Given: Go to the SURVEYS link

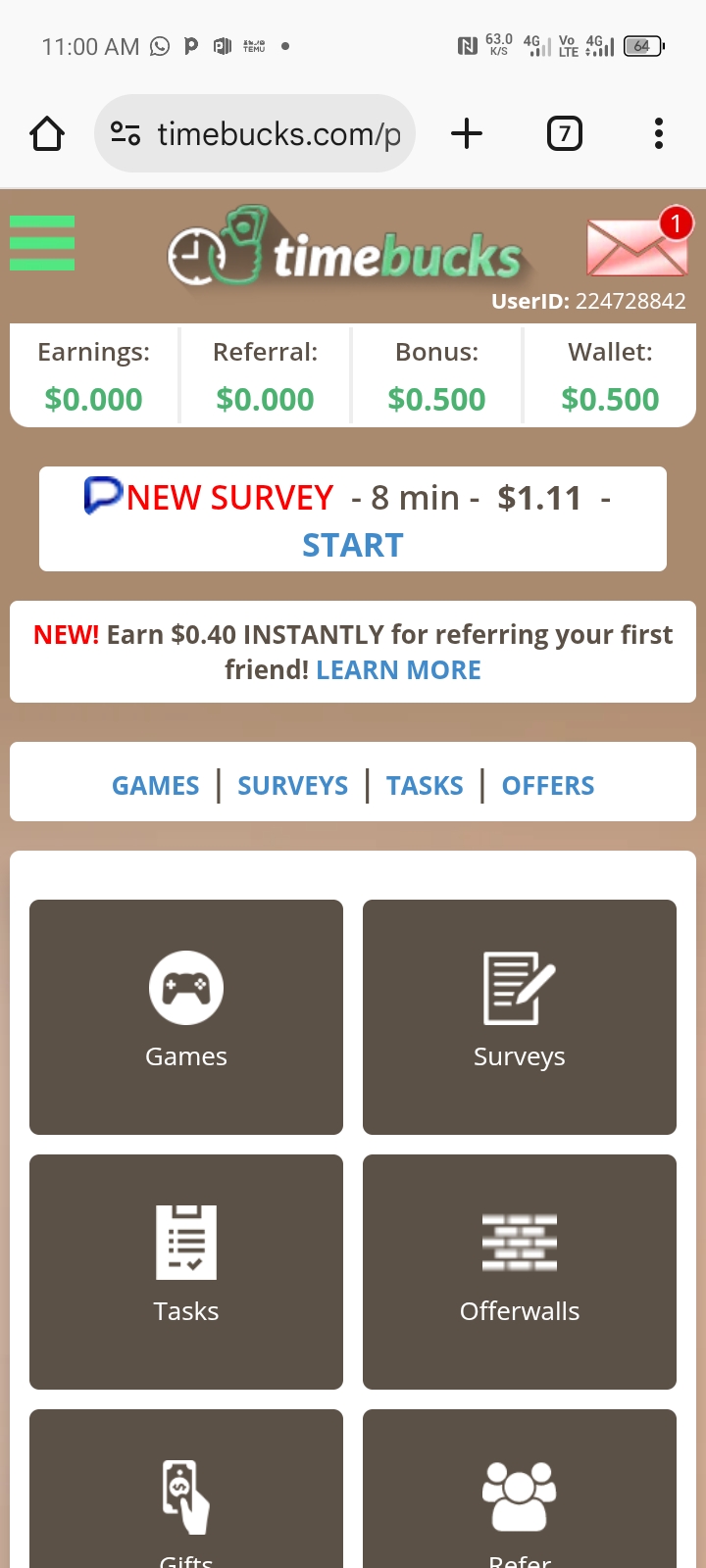Looking at the screenshot, I should tap(292, 786).
